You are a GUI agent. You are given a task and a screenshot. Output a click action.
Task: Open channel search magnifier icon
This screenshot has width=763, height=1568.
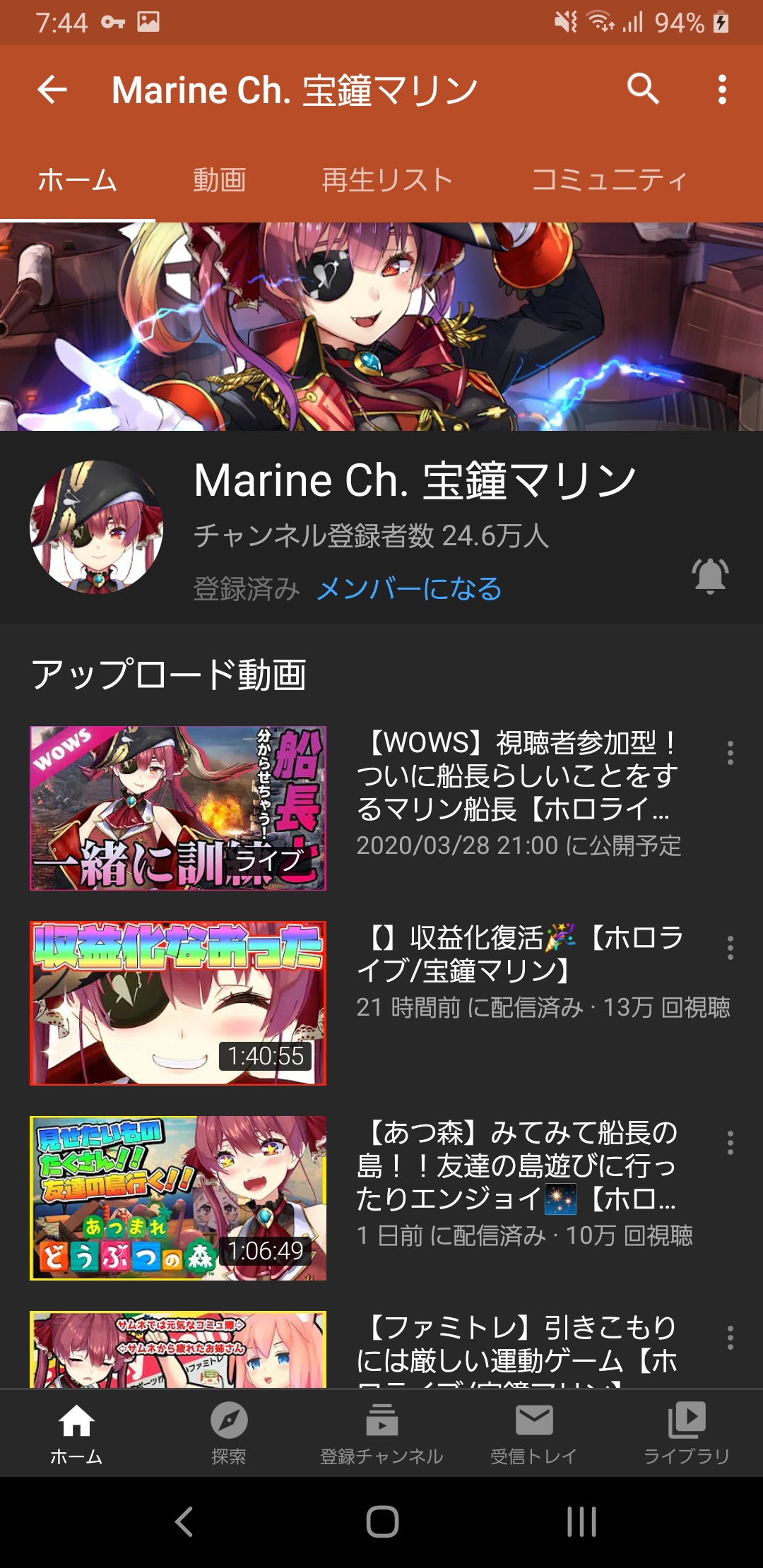pyautogui.click(x=643, y=89)
